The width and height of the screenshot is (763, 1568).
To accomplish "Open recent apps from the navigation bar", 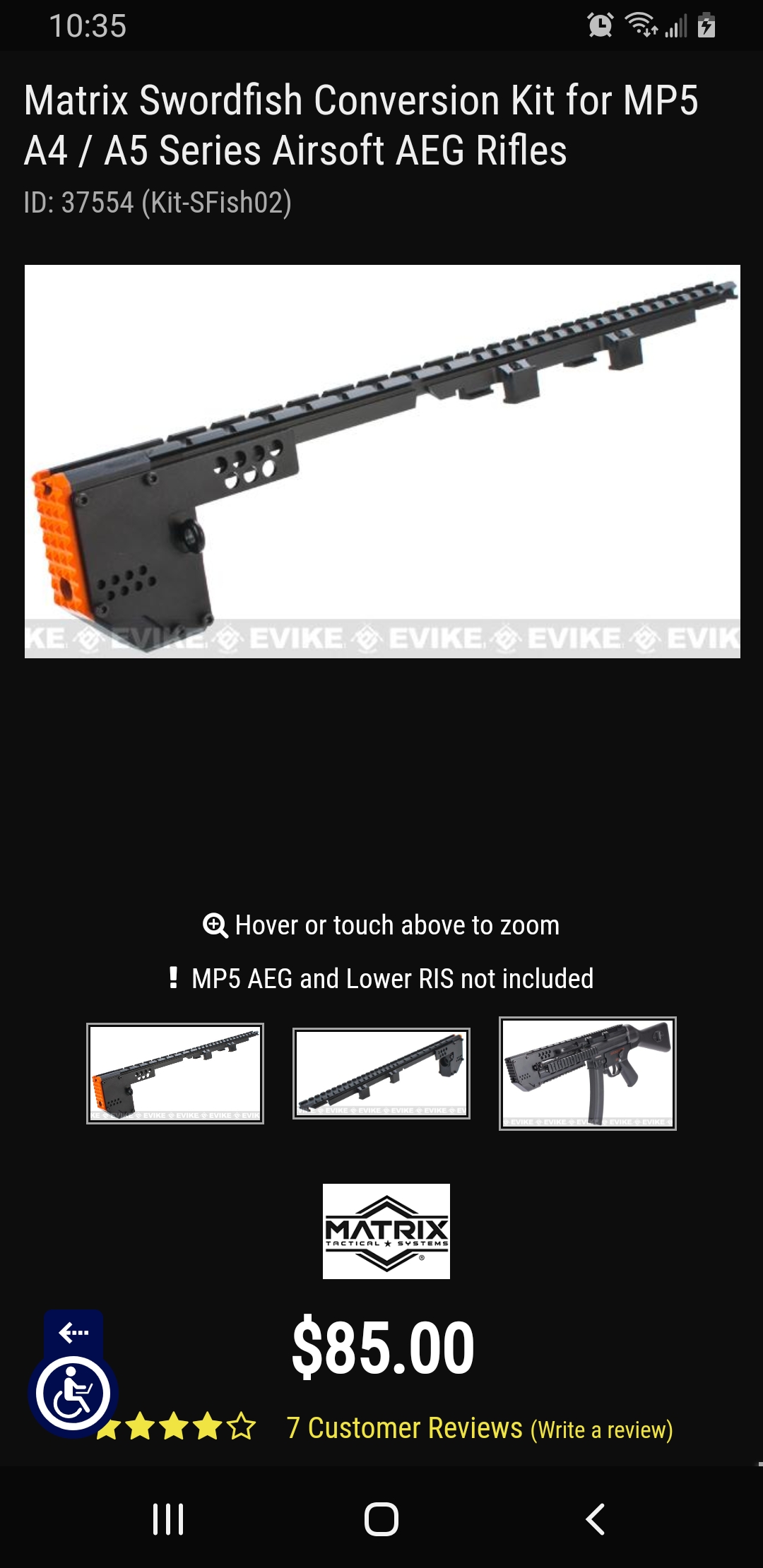I will click(x=168, y=1519).
